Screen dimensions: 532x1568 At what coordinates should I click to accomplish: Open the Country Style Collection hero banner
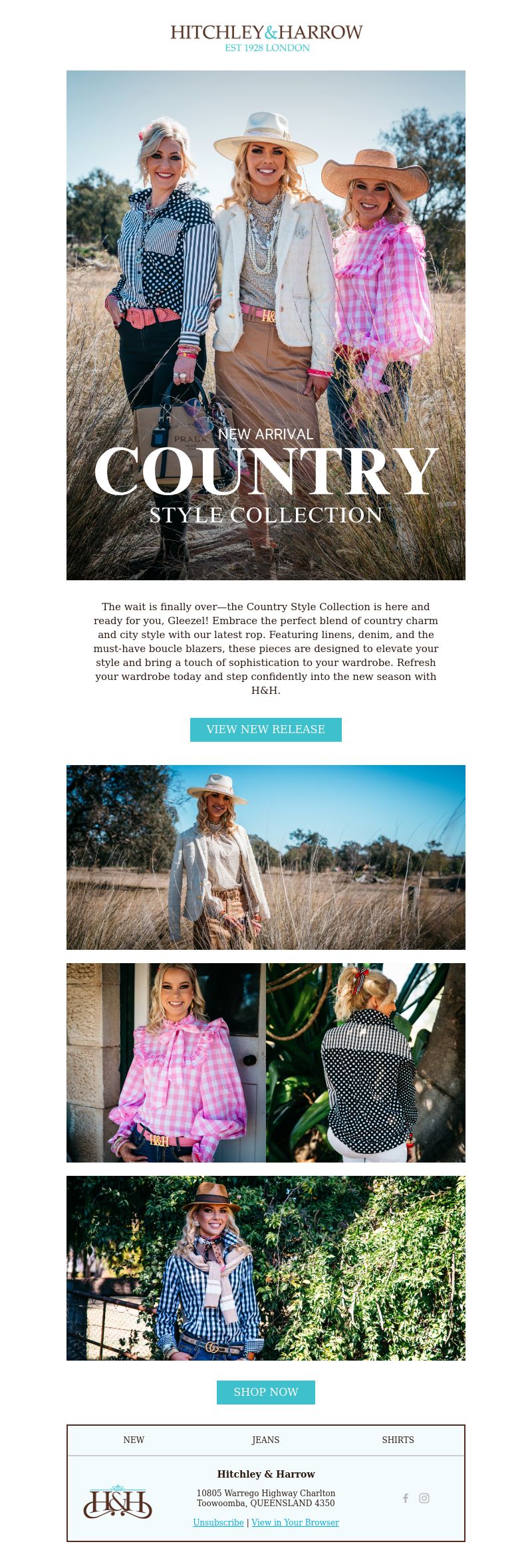265,325
